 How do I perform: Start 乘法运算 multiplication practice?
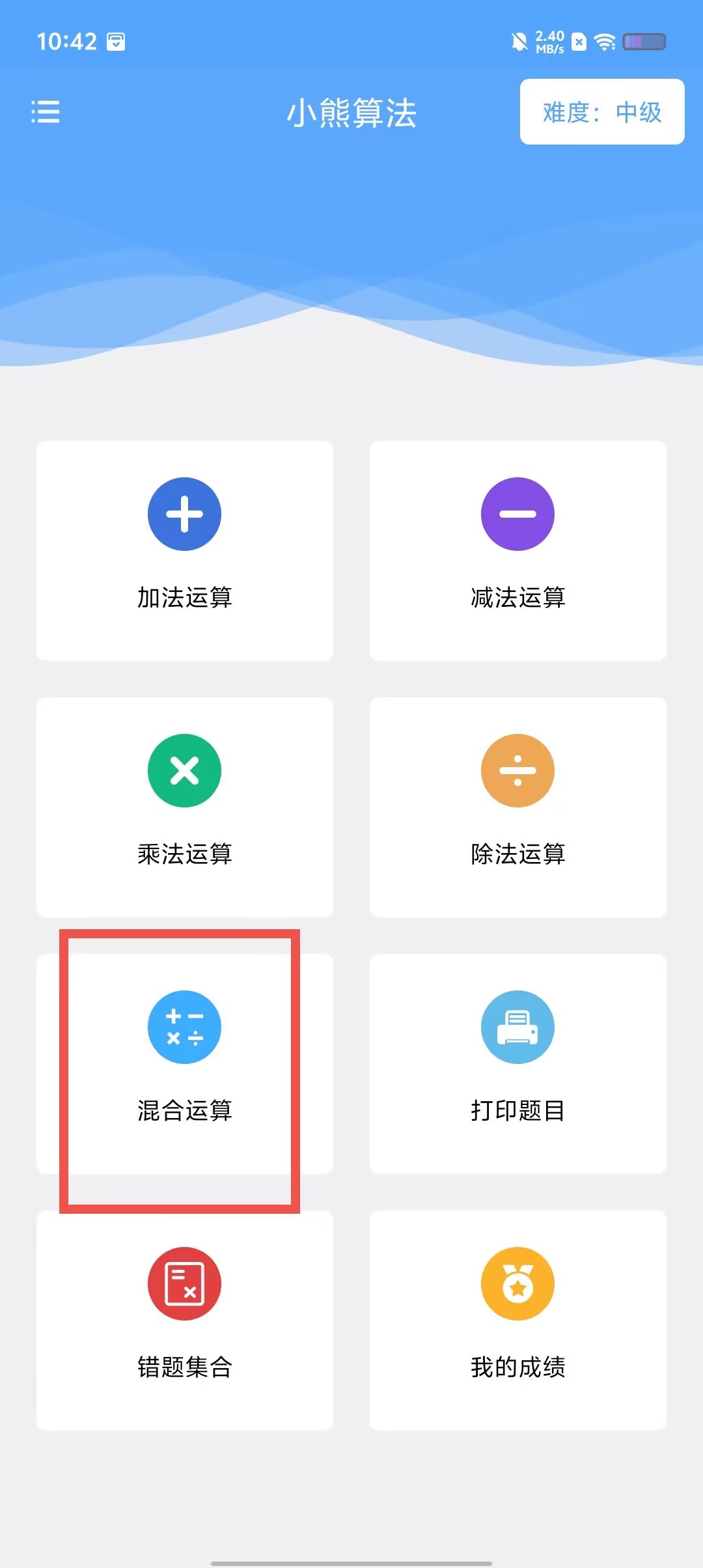[185, 807]
